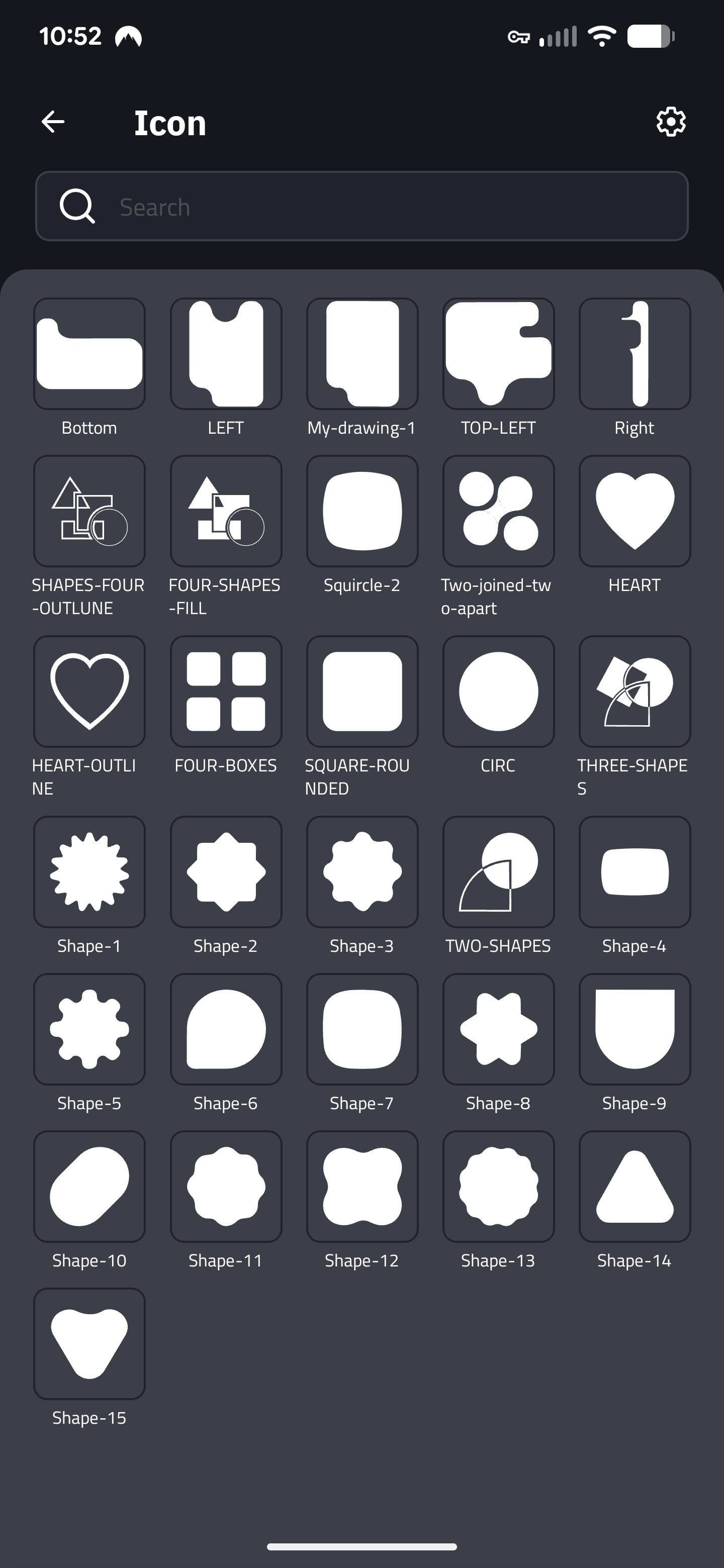
Task: Select the FOUR-BOXES icon
Action: point(226,692)
